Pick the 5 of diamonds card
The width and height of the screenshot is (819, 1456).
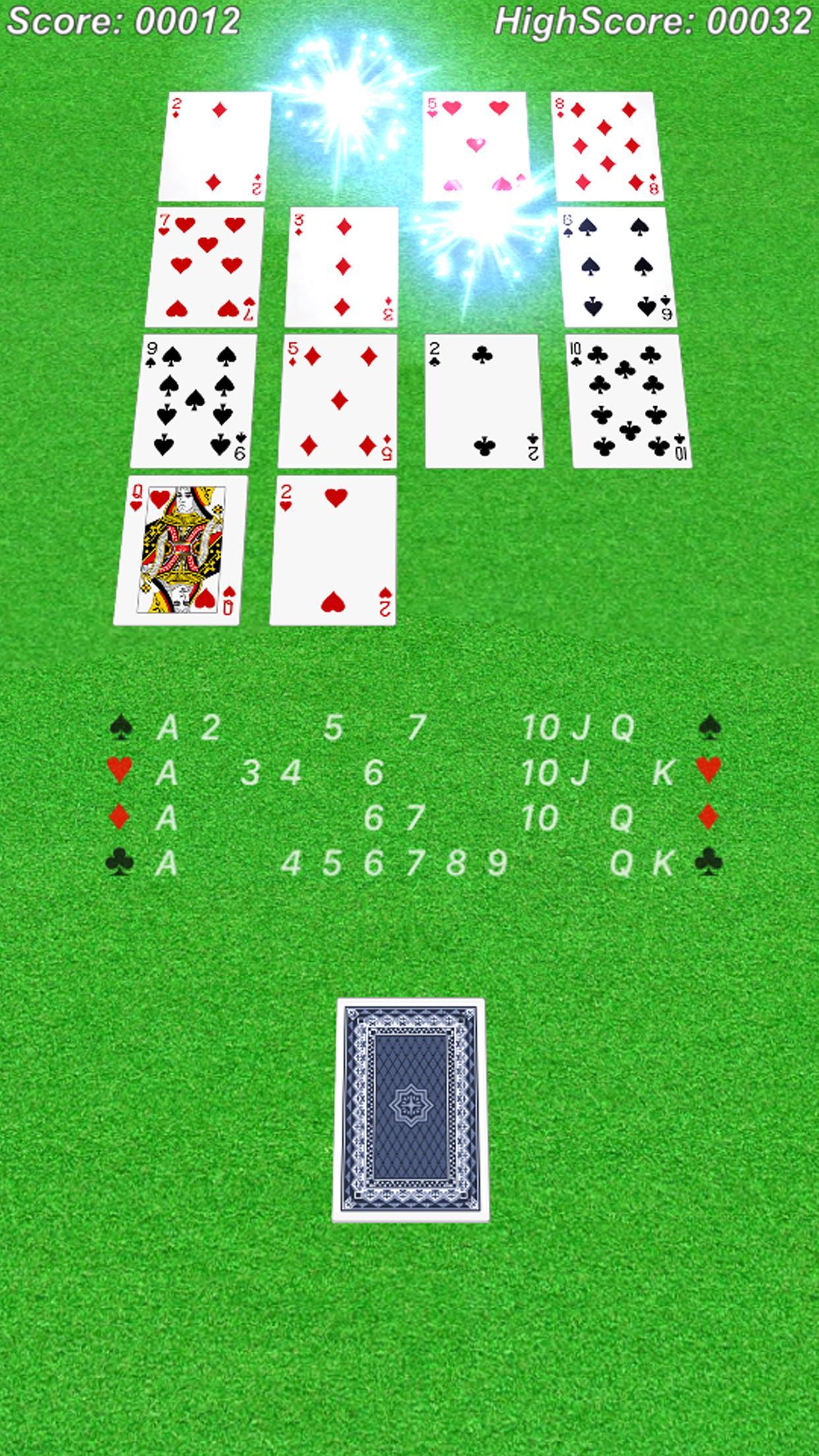[338, 400]
